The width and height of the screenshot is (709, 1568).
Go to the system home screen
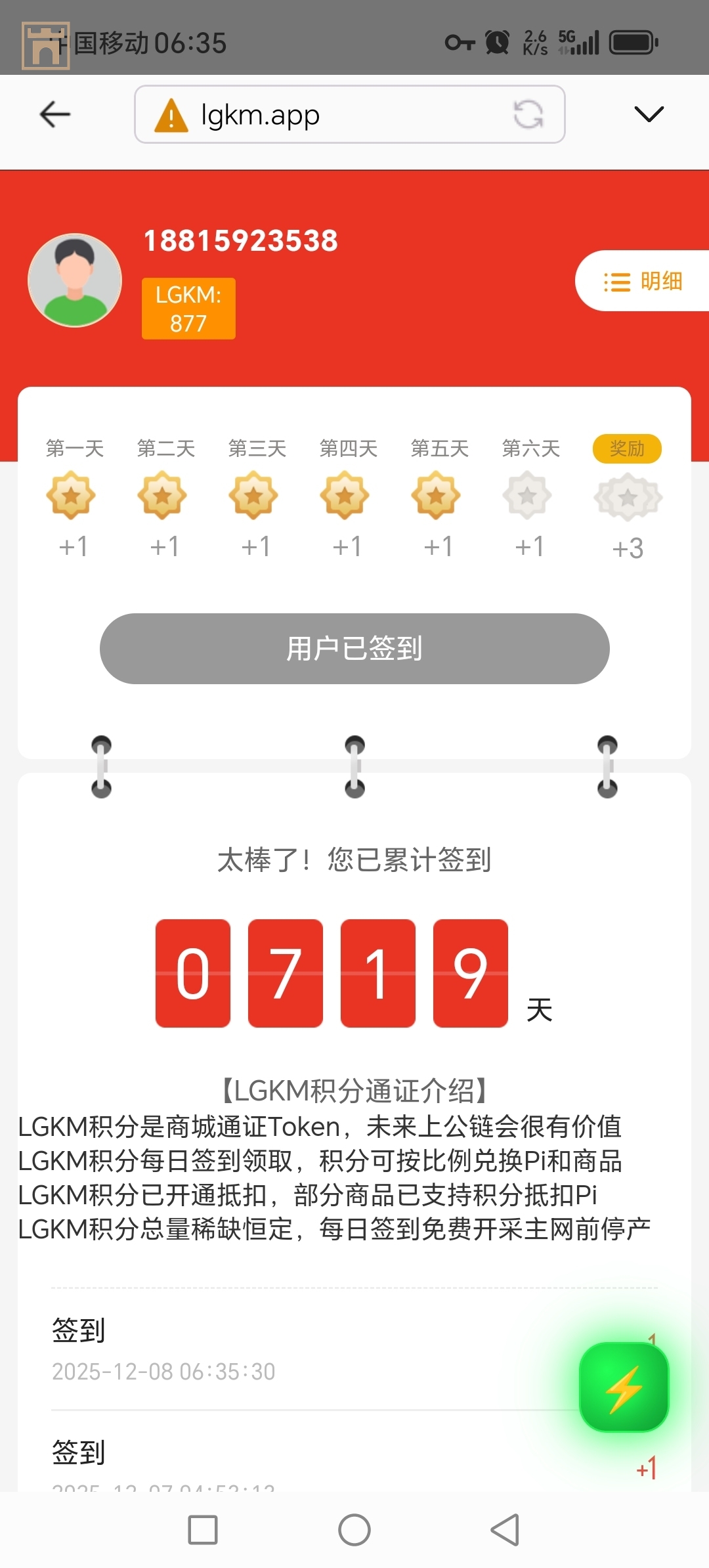click(354, 1530)
